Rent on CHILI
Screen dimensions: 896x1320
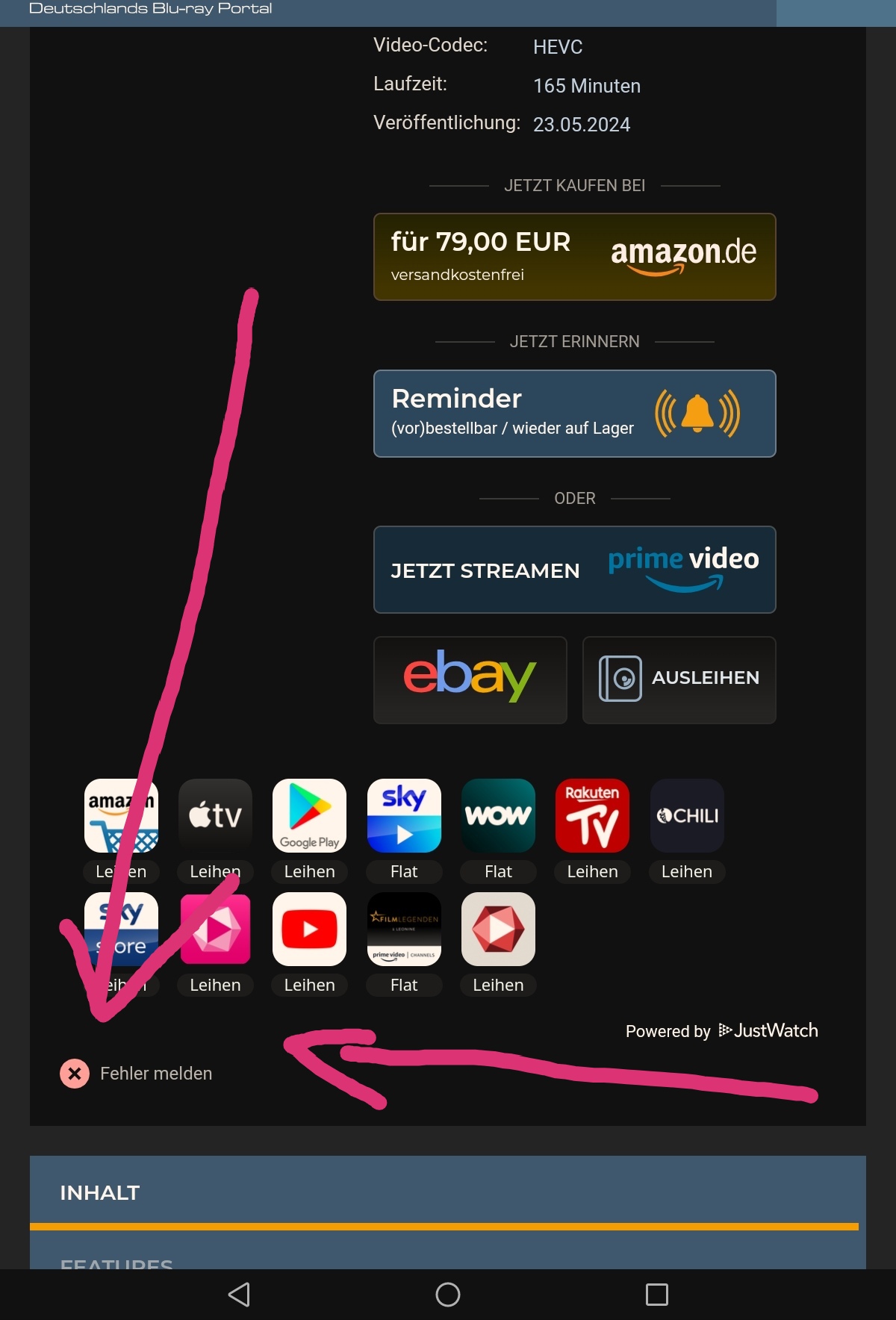(x=687, y=816)
